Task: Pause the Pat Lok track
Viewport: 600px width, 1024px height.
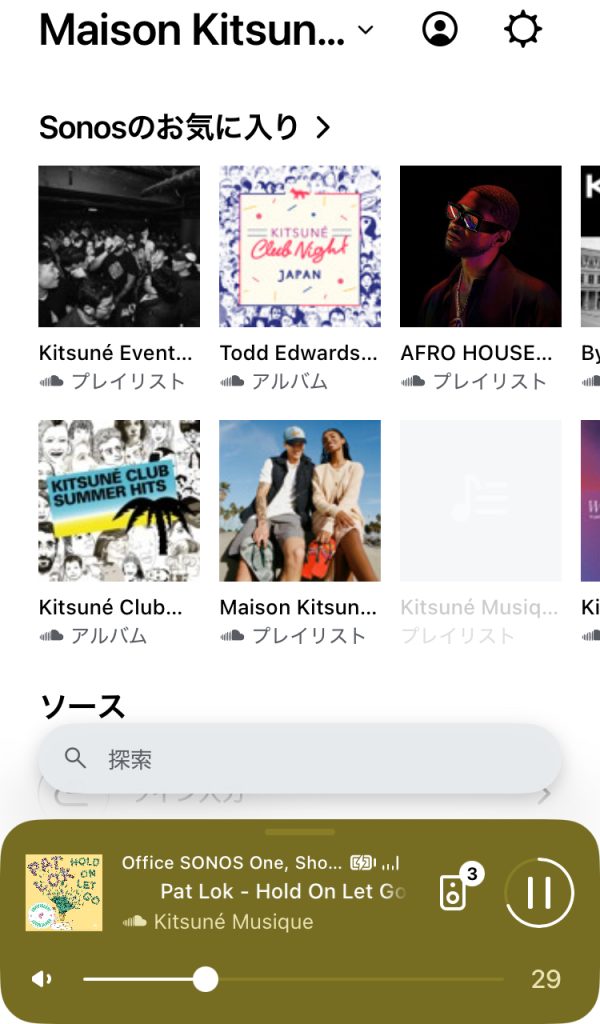Action: 539,892
